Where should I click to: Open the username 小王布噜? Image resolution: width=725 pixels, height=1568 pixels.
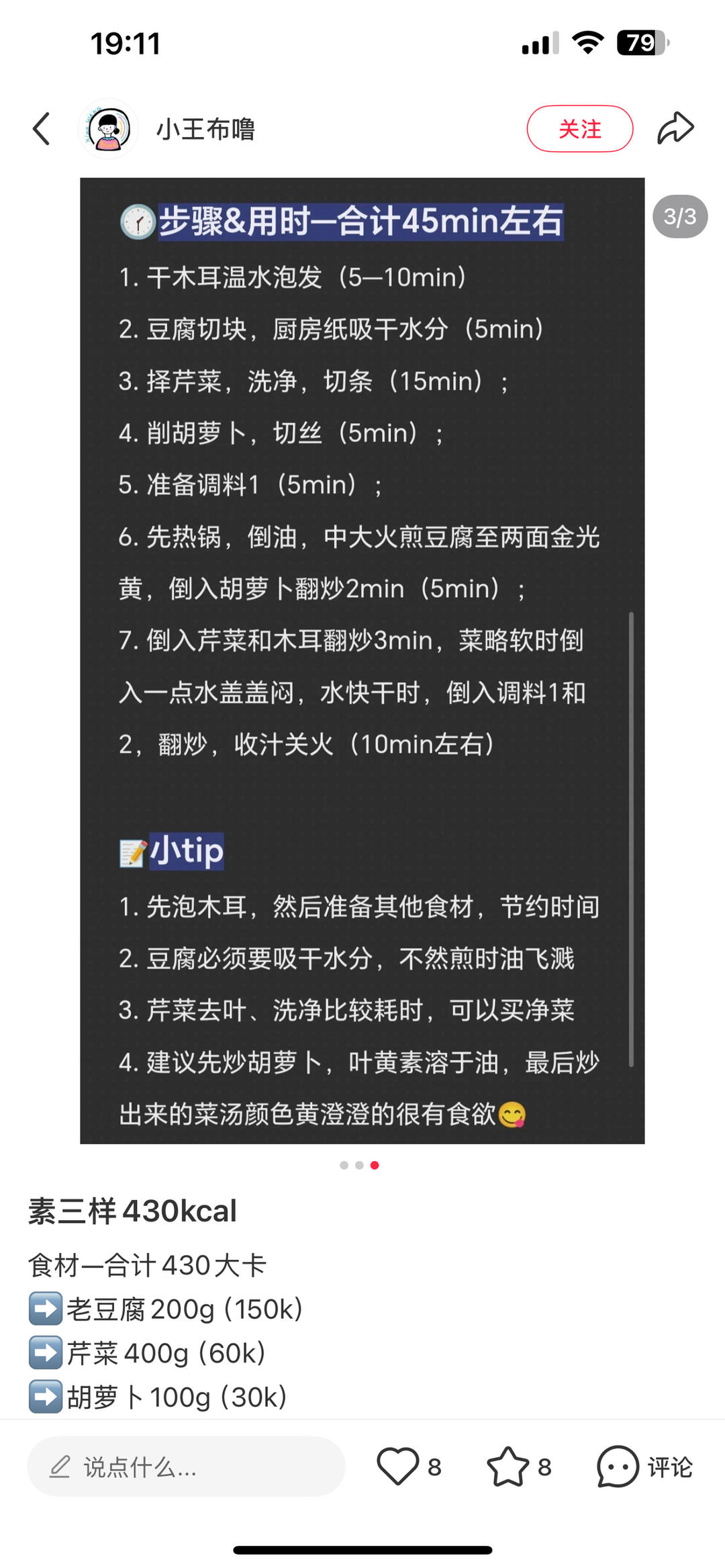coord(205,128)
